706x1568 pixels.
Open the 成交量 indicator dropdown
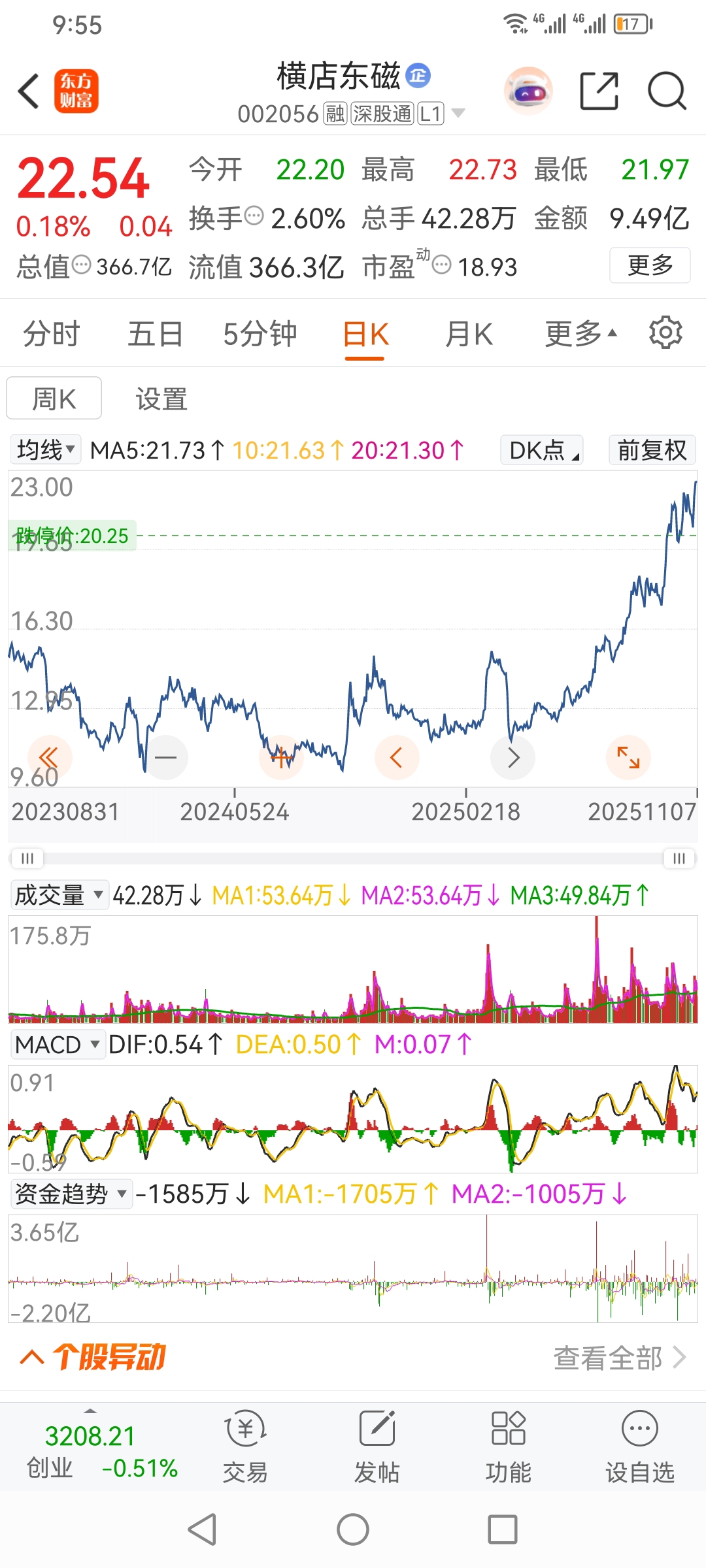59,895
